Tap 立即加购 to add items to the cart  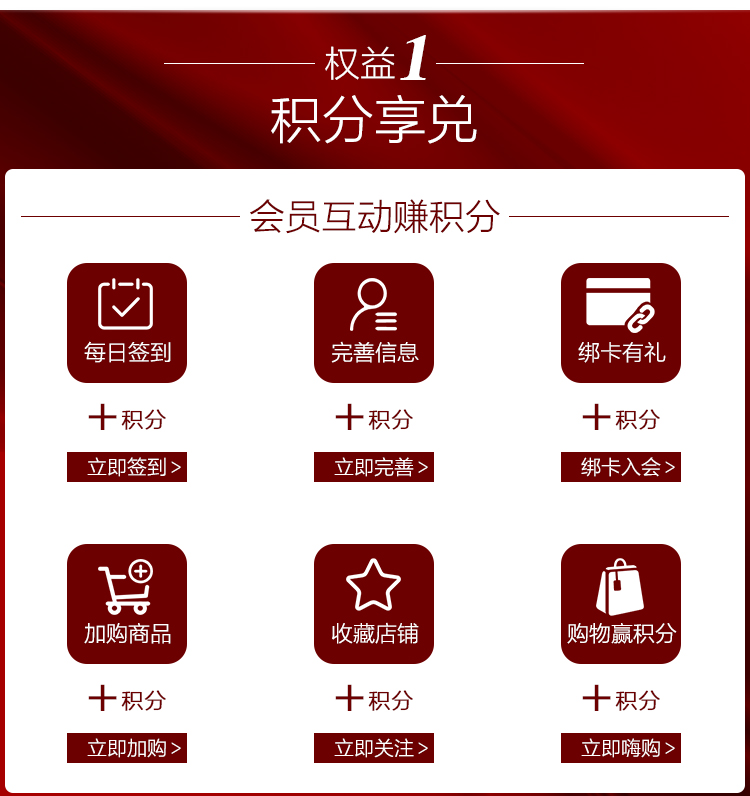click(127, 748)
